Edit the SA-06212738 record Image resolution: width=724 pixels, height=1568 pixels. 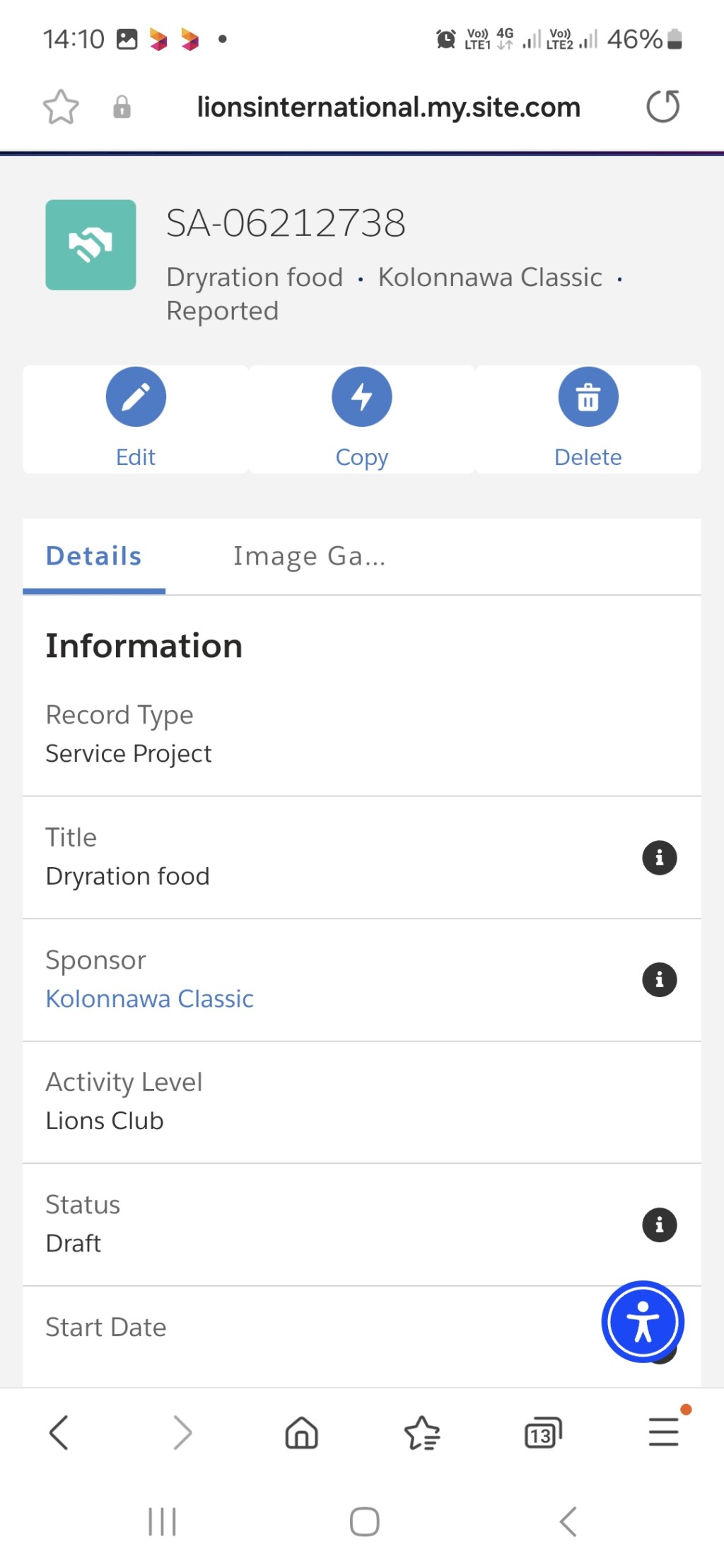[136, 418]
